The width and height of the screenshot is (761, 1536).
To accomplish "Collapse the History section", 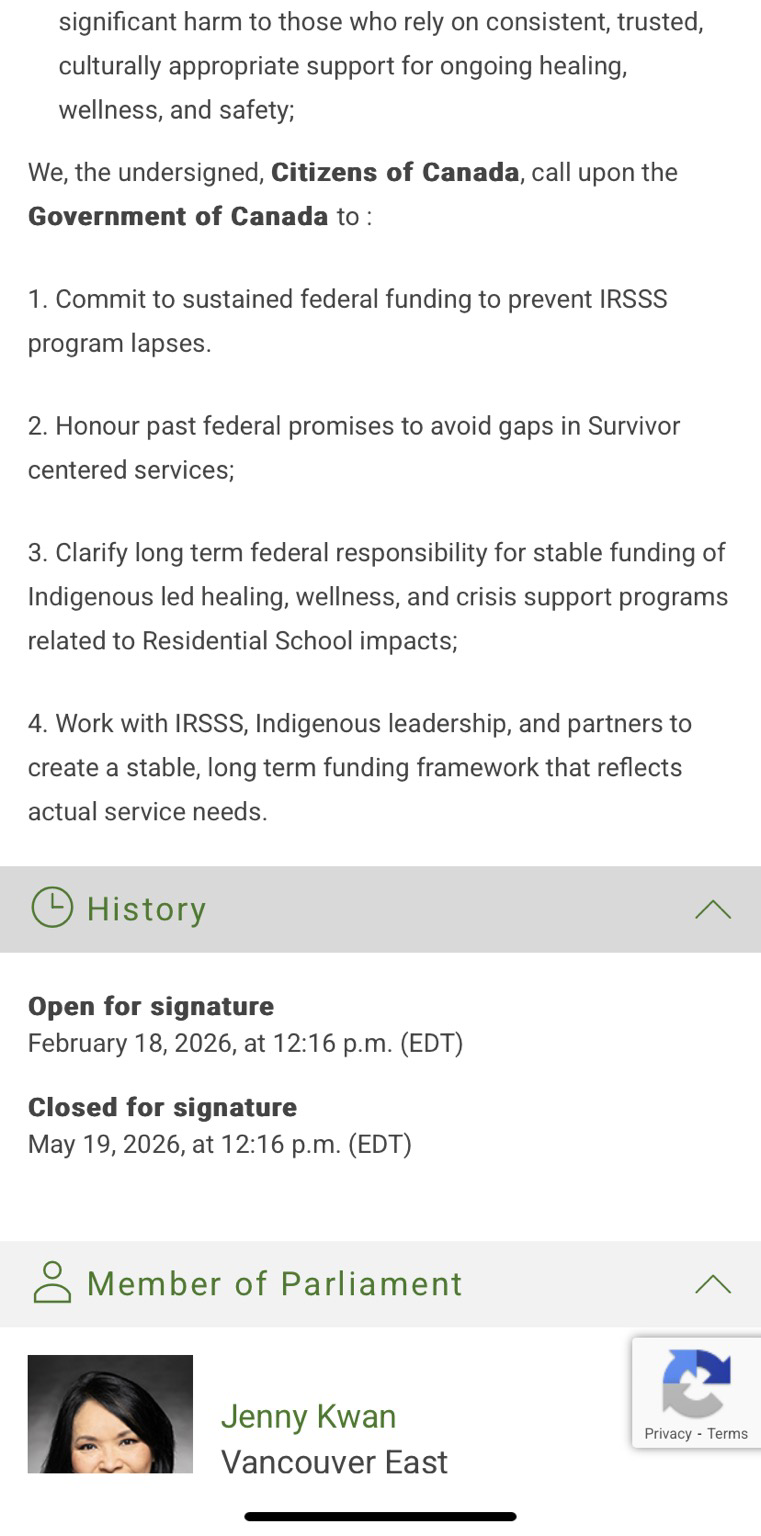I will point(712,909).
